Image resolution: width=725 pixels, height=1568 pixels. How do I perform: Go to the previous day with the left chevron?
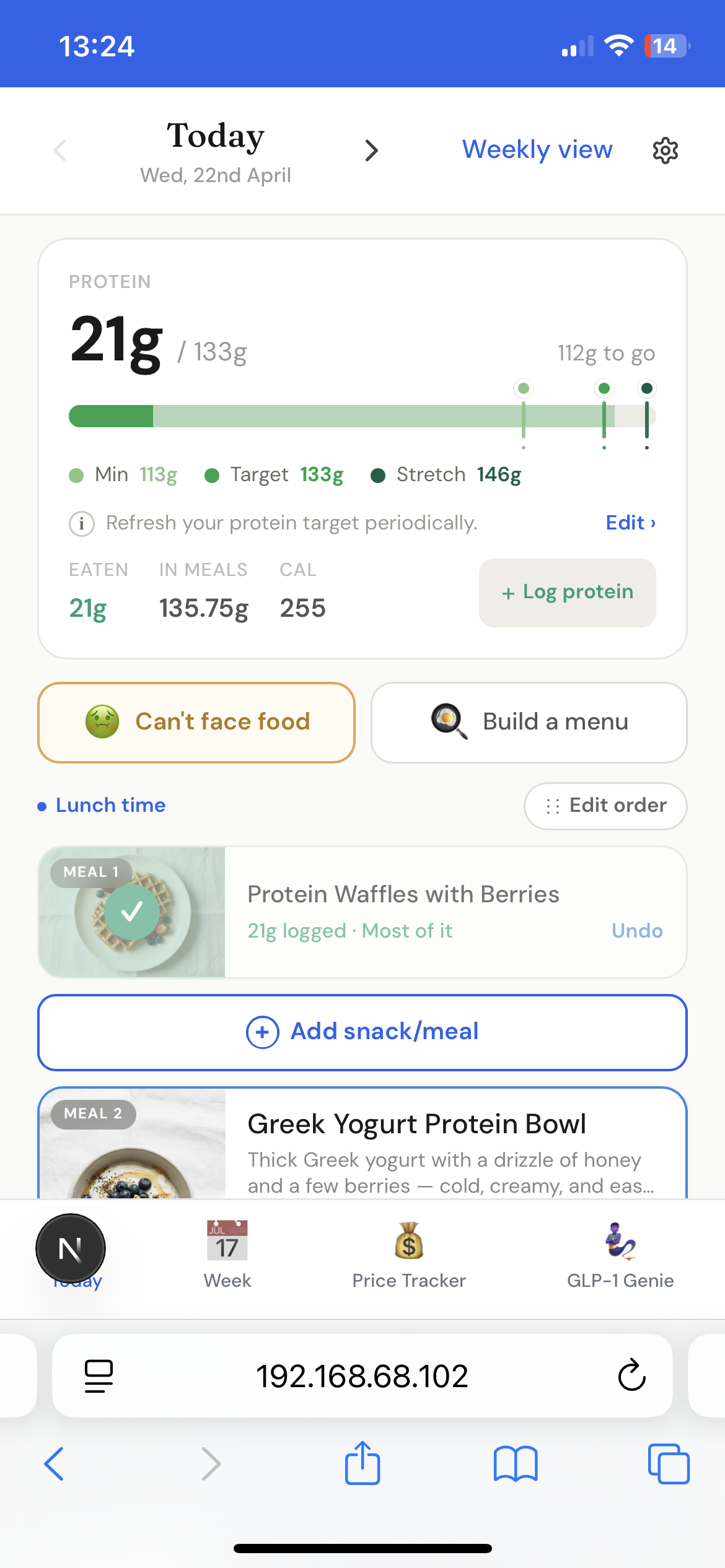click(59, 150)
